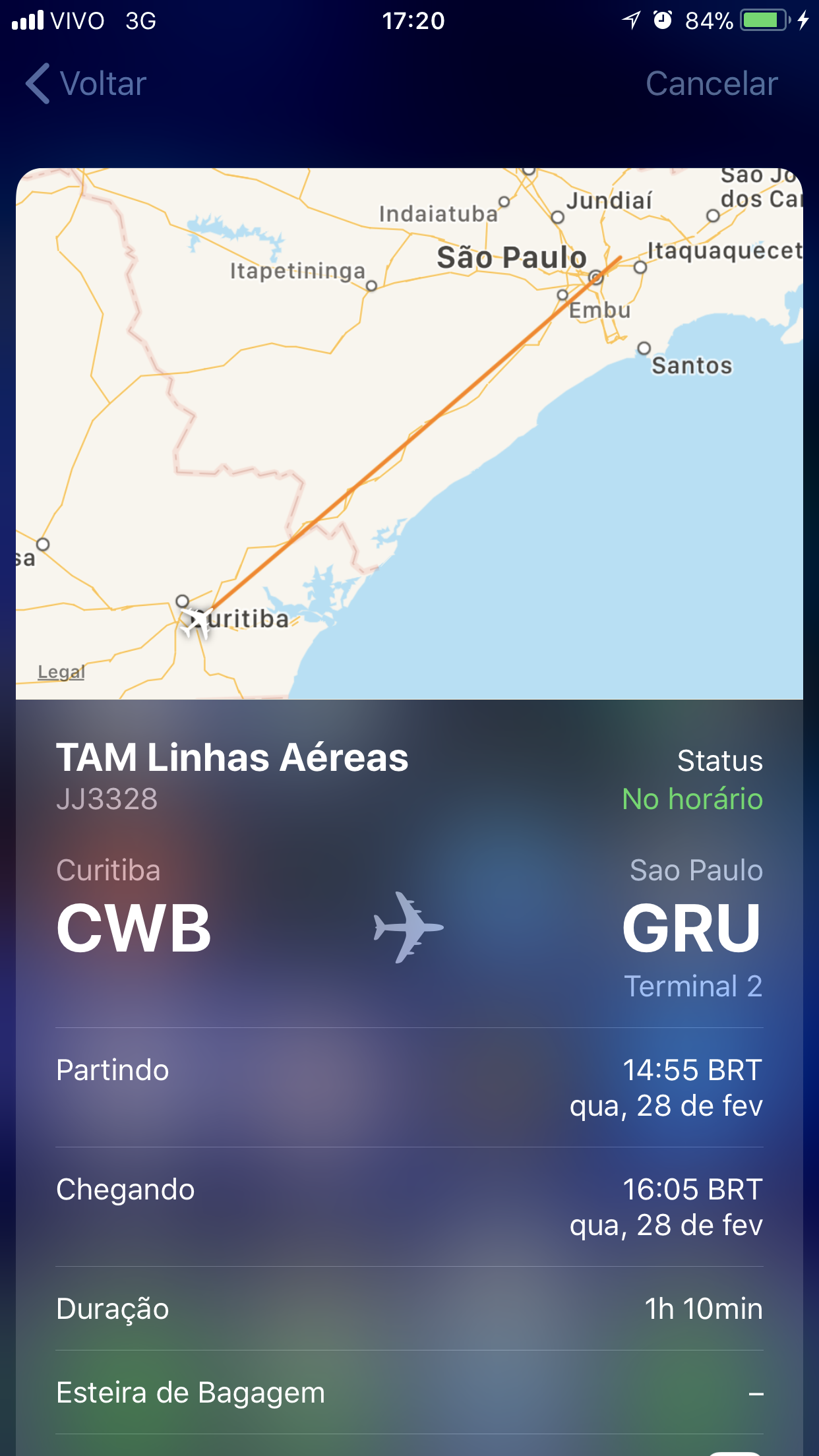The image size is (819, 1456).
Task: Open the Legal link on the map
Action: [x=61, y=672]
